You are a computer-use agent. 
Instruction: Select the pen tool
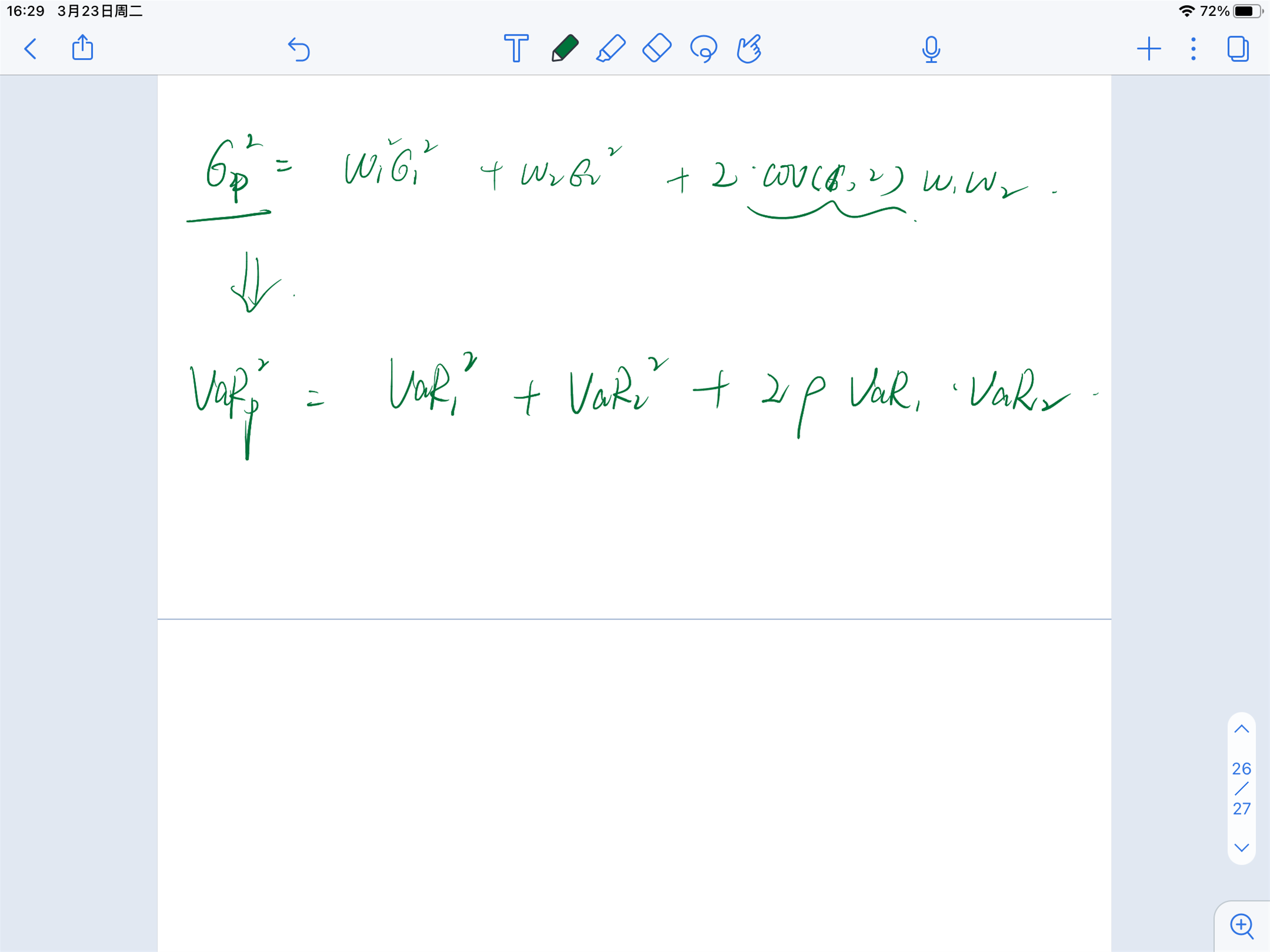(x=564, y=48)
